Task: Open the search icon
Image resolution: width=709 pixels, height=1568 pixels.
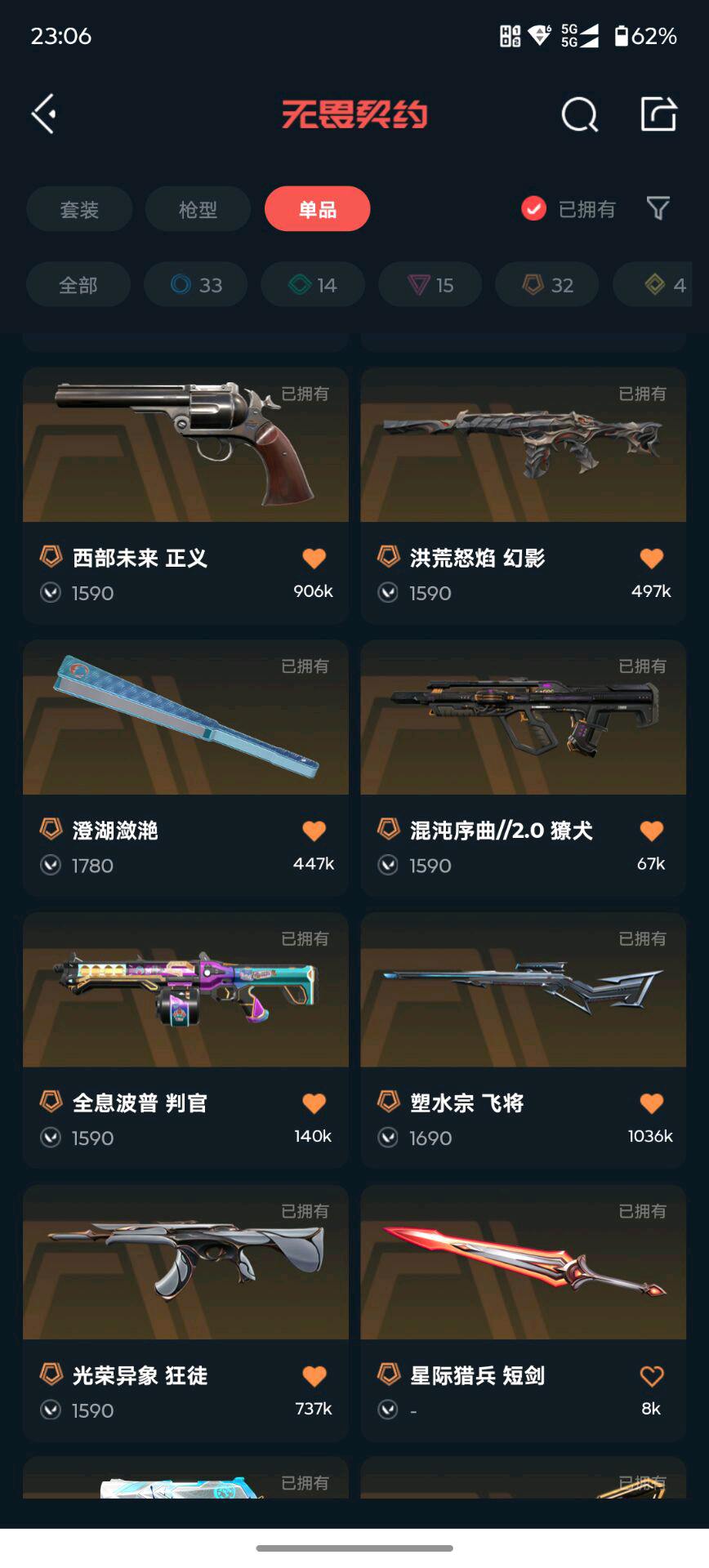Action: click(x=580, y=114)
